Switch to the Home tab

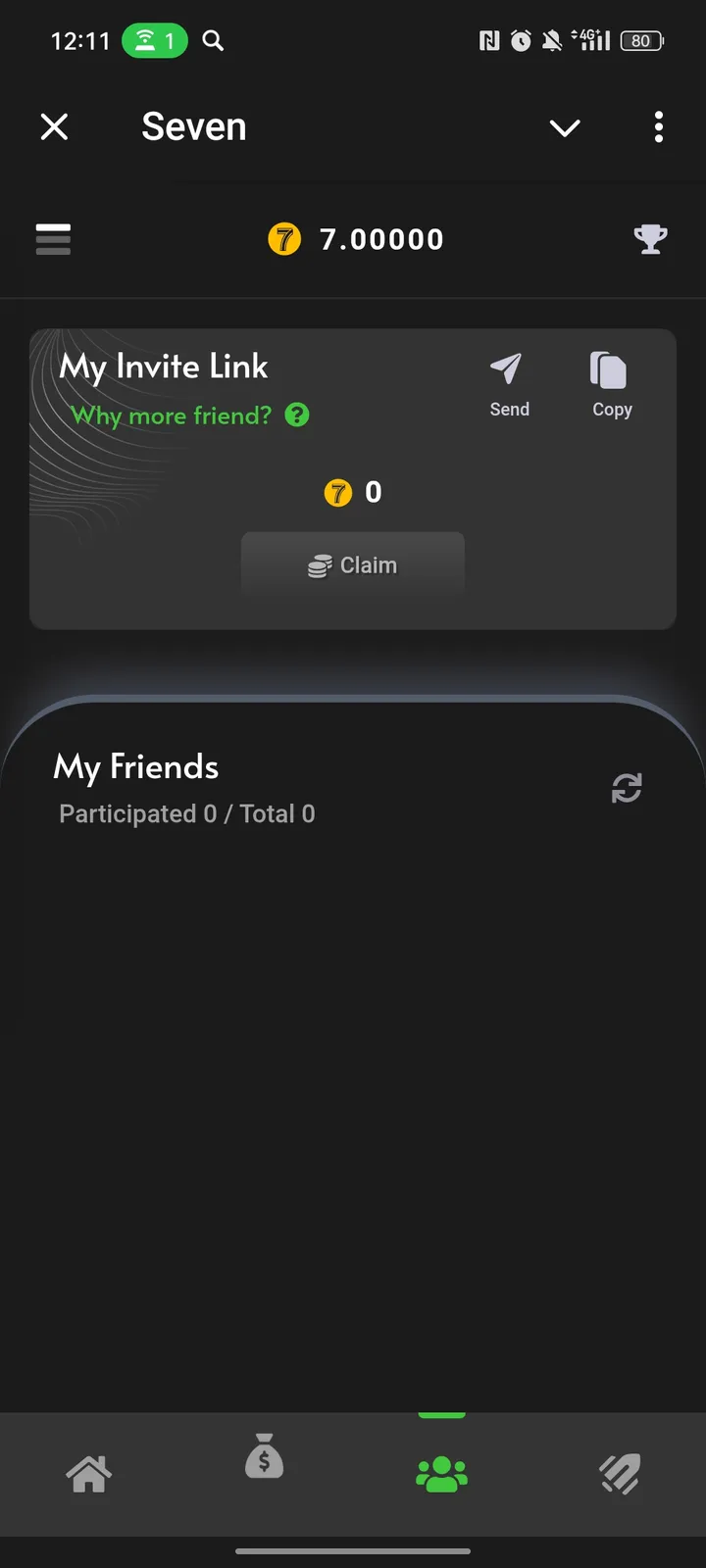pyautogui.click(x=89, y=1474)
